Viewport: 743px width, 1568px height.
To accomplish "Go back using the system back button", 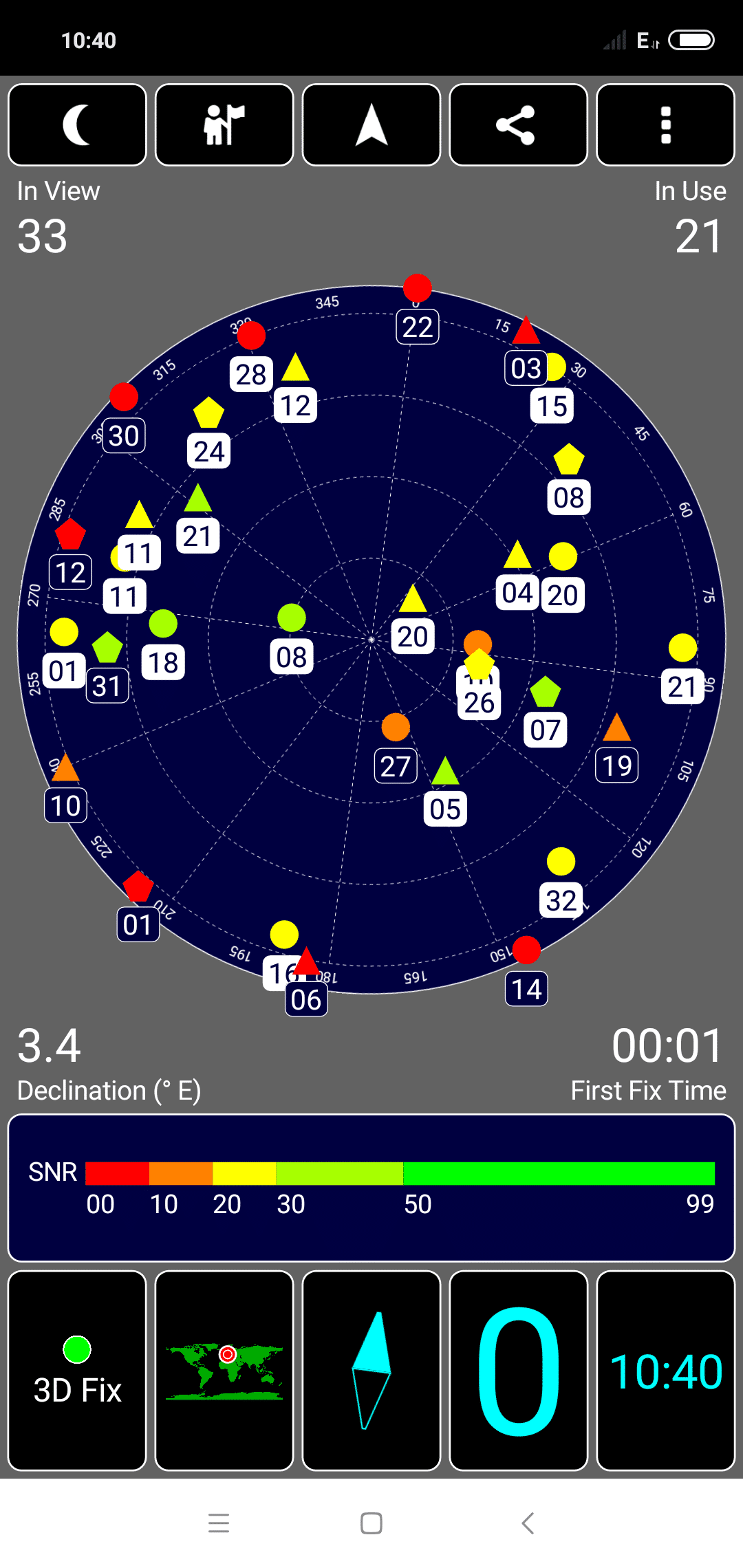I will click(x=528, y=1523).
